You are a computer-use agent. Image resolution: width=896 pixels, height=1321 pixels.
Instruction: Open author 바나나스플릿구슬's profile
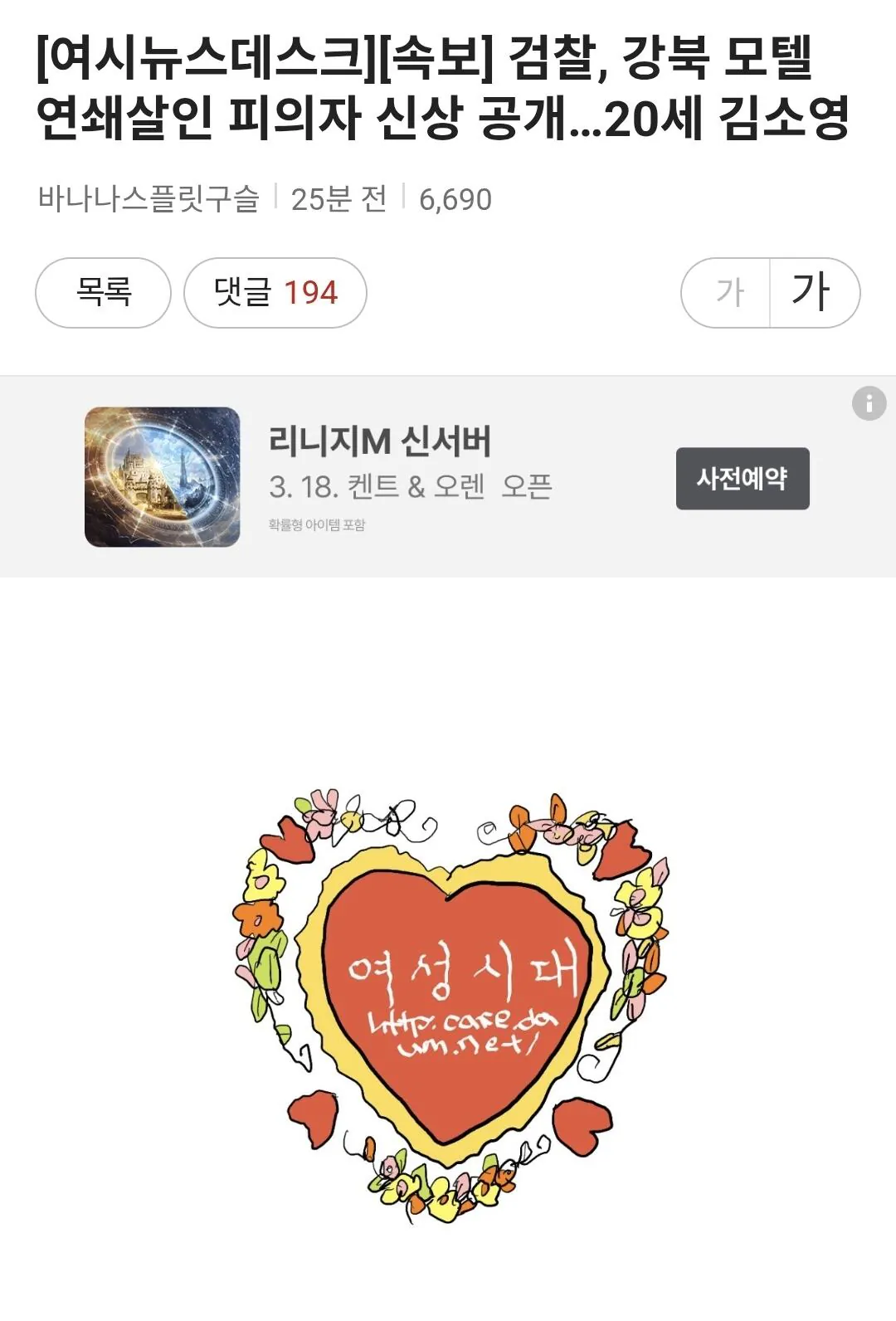149,199
